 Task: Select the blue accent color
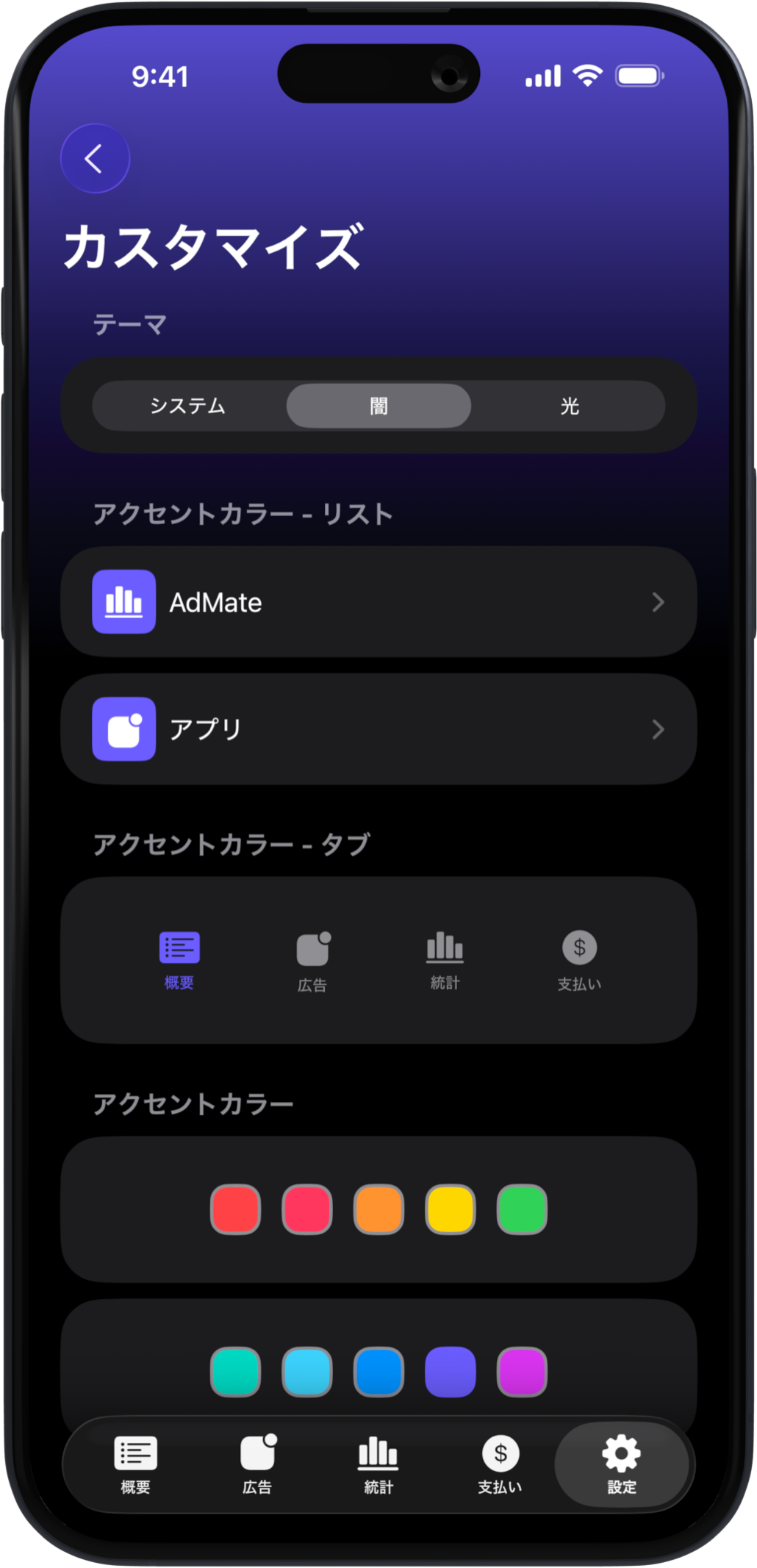coord(378,1372)
